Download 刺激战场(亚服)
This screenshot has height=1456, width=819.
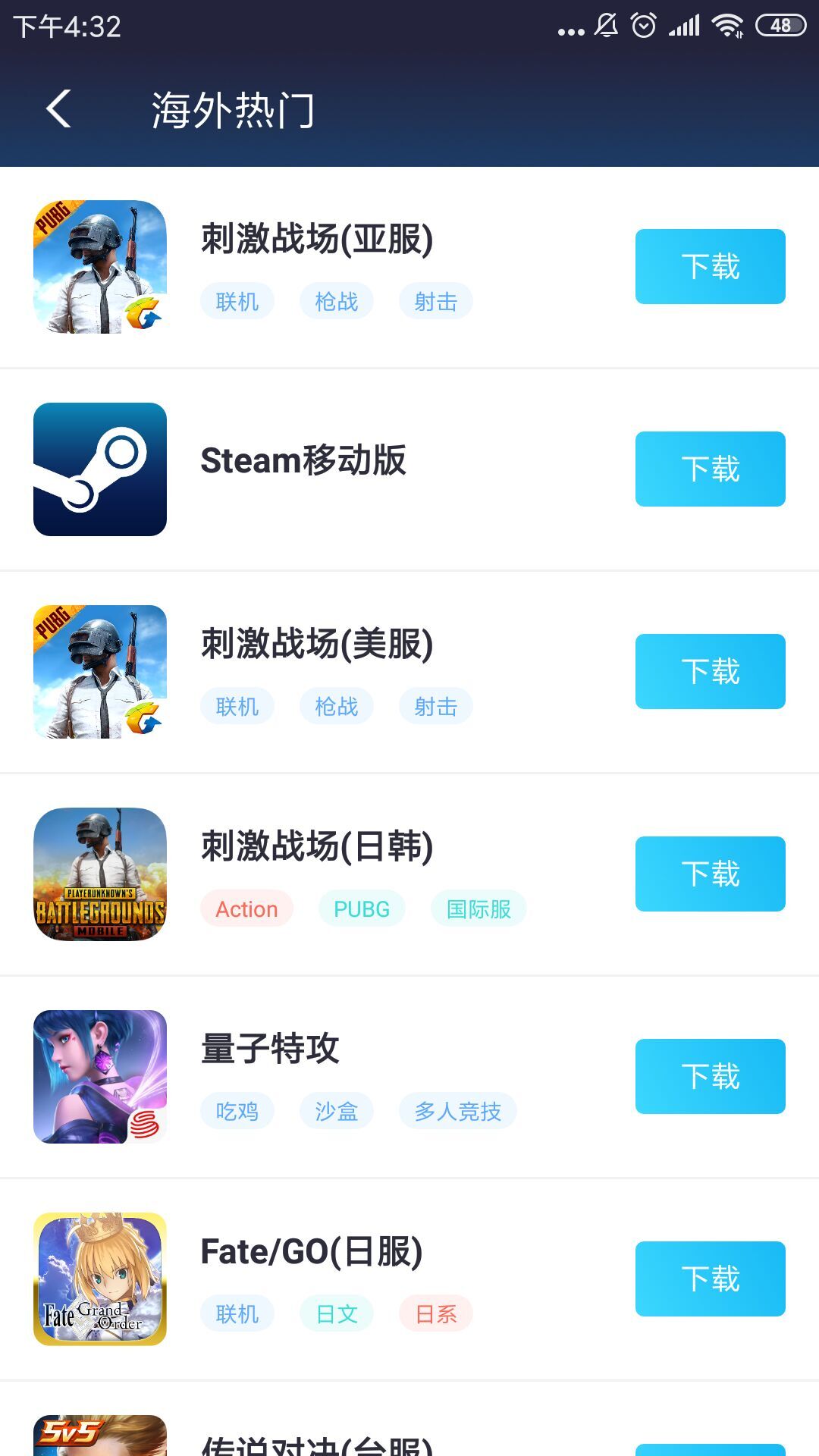(710, 266)
